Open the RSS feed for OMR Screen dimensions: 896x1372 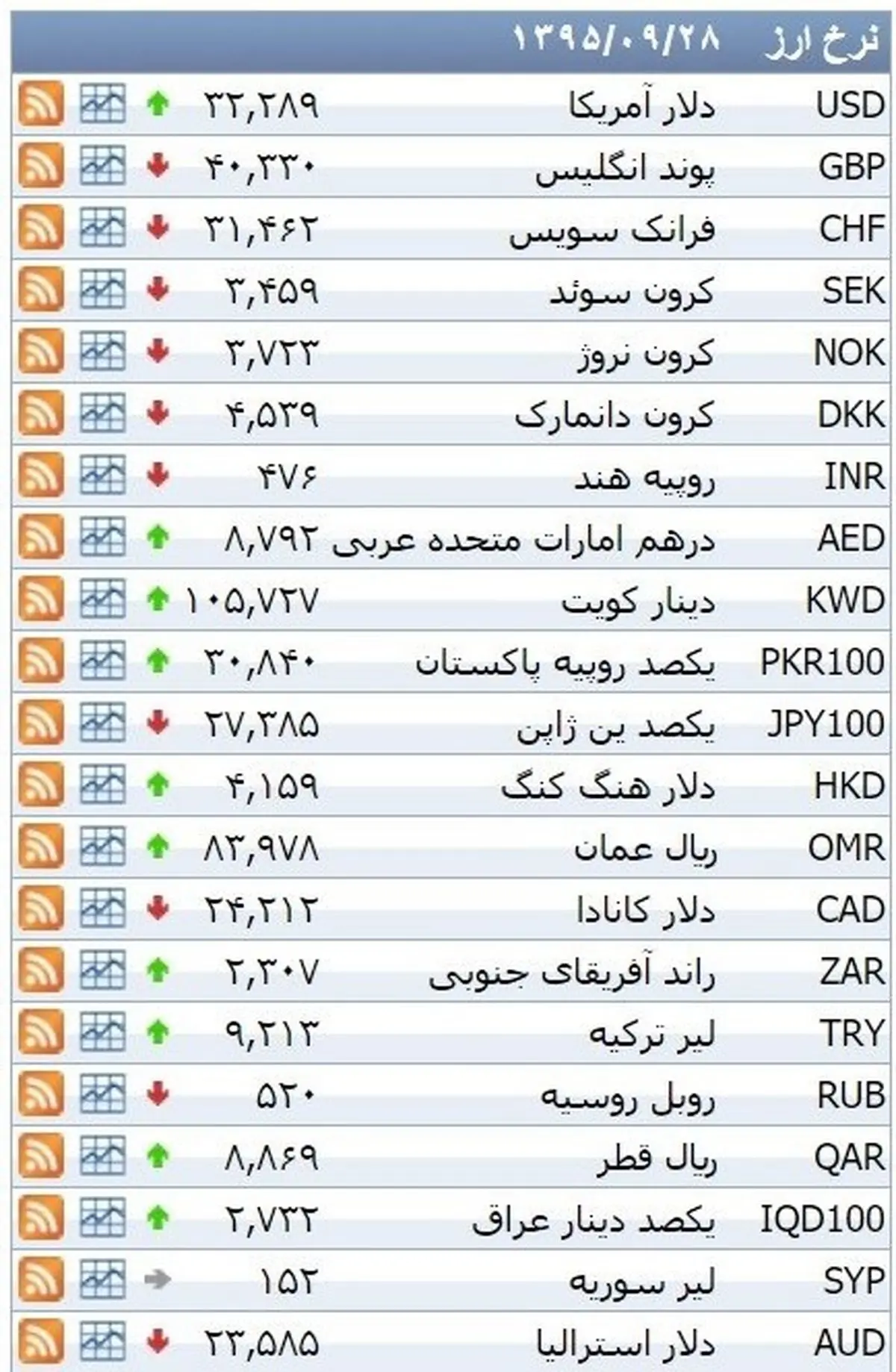(x=41, y=847)
